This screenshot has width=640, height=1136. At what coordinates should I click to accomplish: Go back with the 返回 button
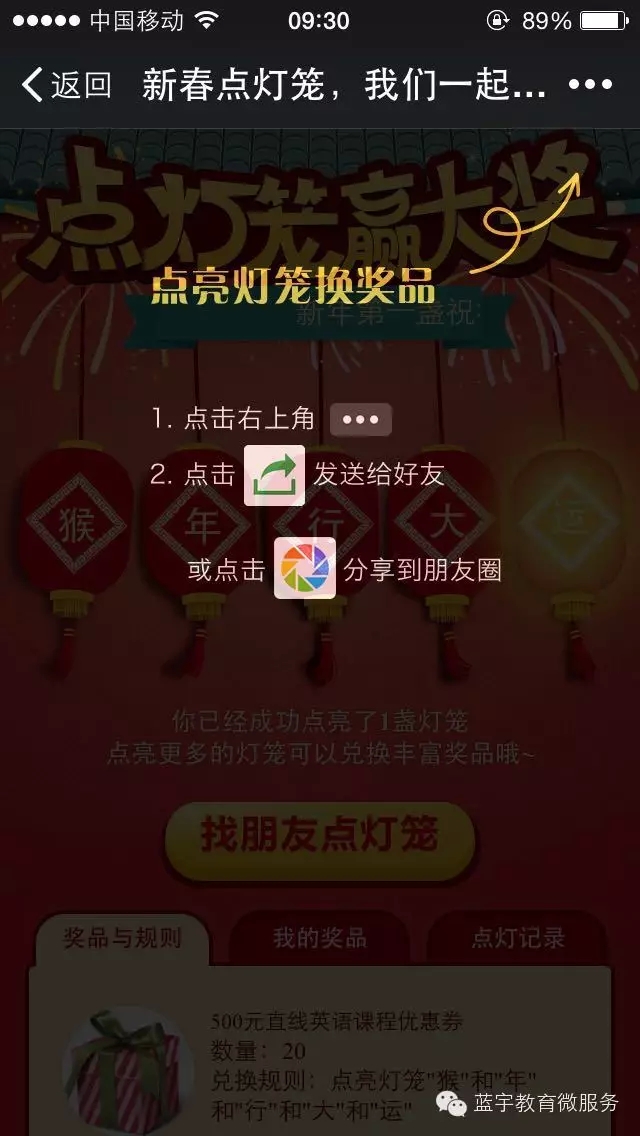[x=66, y=85]
